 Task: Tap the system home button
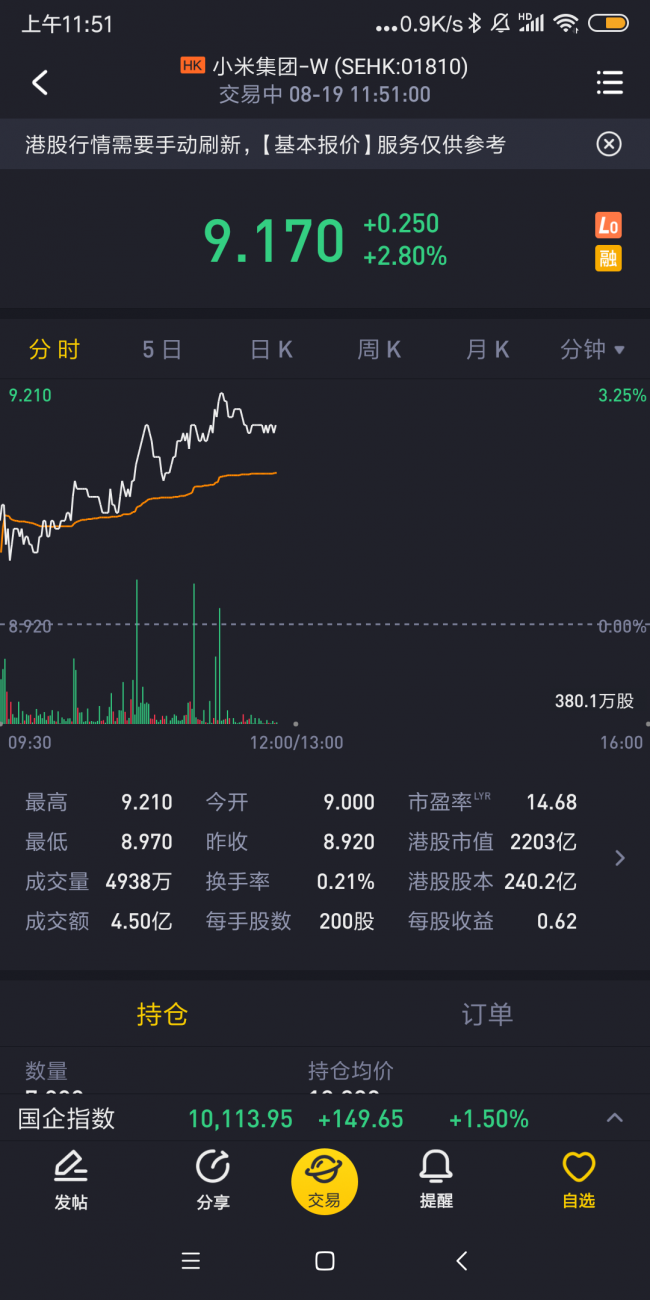(324, 1261)
